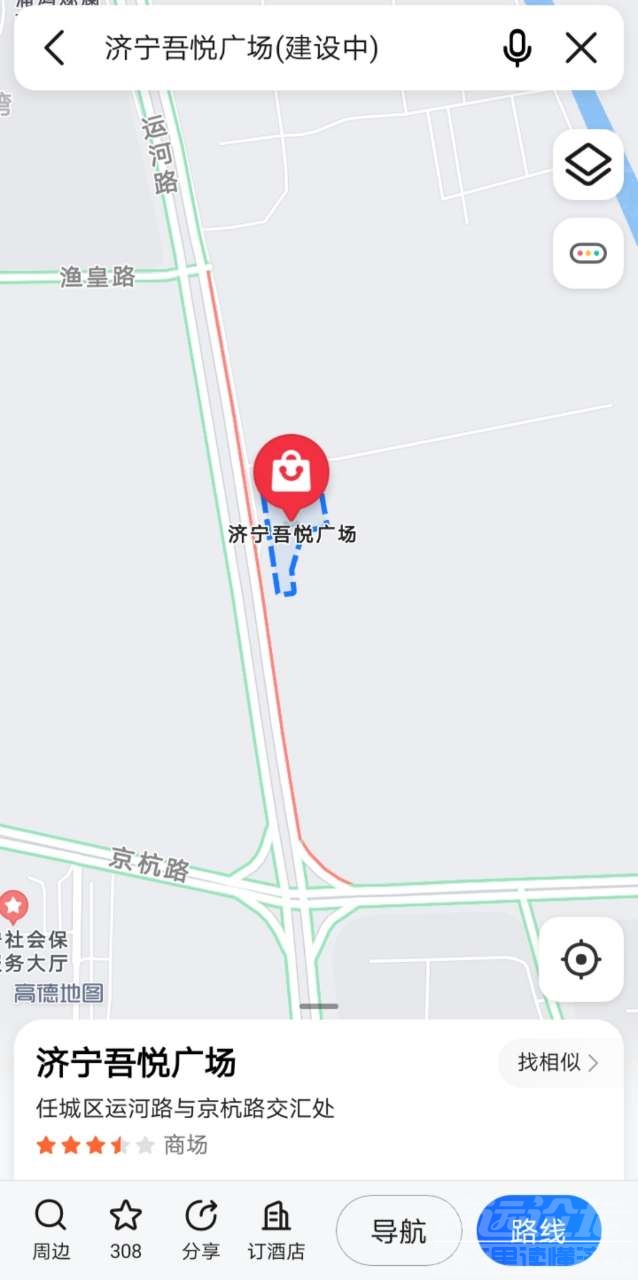The image size is (638, 1280).
Task: Open 找相似 to find similar places
Action: (558, 1062)
